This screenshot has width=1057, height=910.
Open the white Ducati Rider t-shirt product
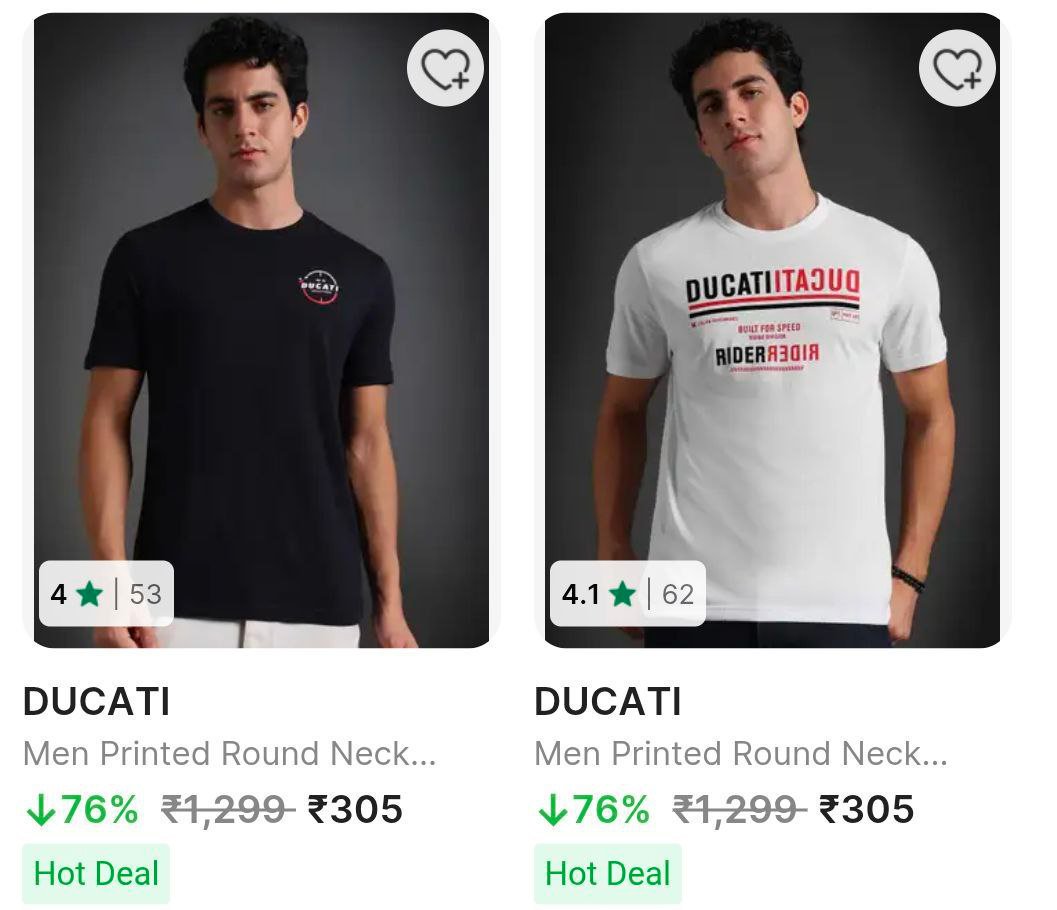coord(772,380)
